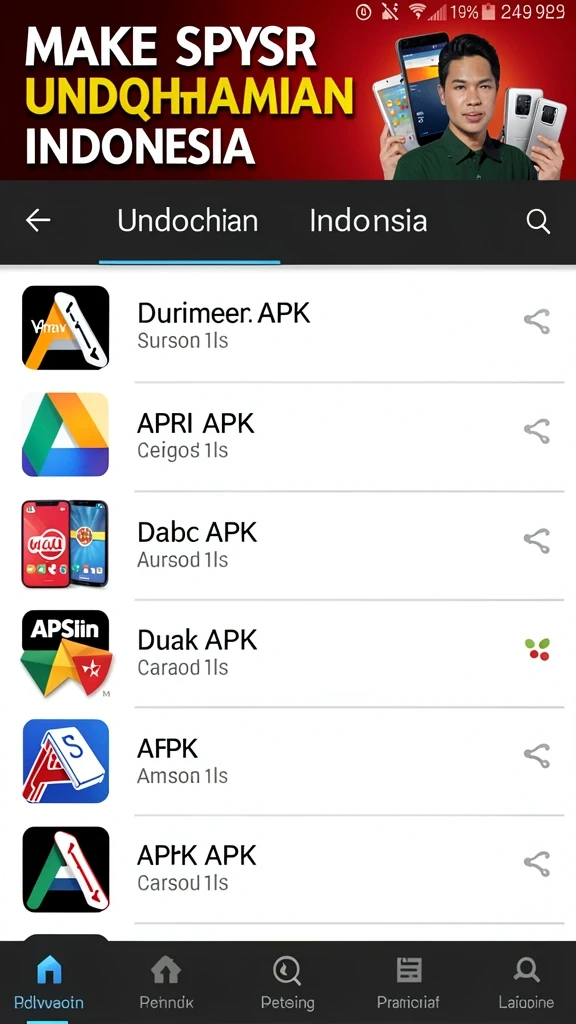The height and width of the screenshot is (1024, 576).
Task: Open the APŀK APK entry
Action: [x=288, y=869]
